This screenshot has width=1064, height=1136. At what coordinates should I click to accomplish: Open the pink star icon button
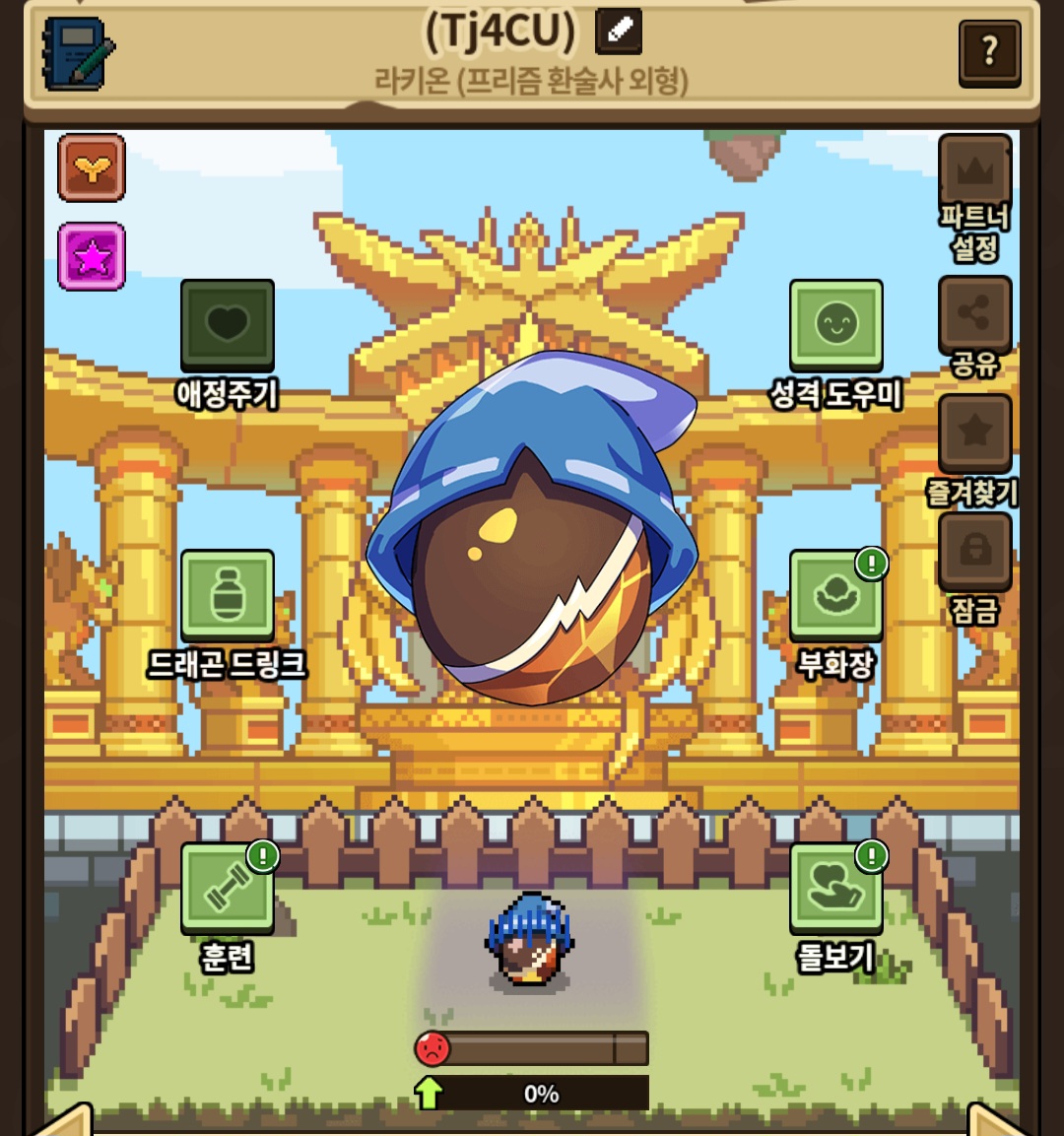coord(92,256)
